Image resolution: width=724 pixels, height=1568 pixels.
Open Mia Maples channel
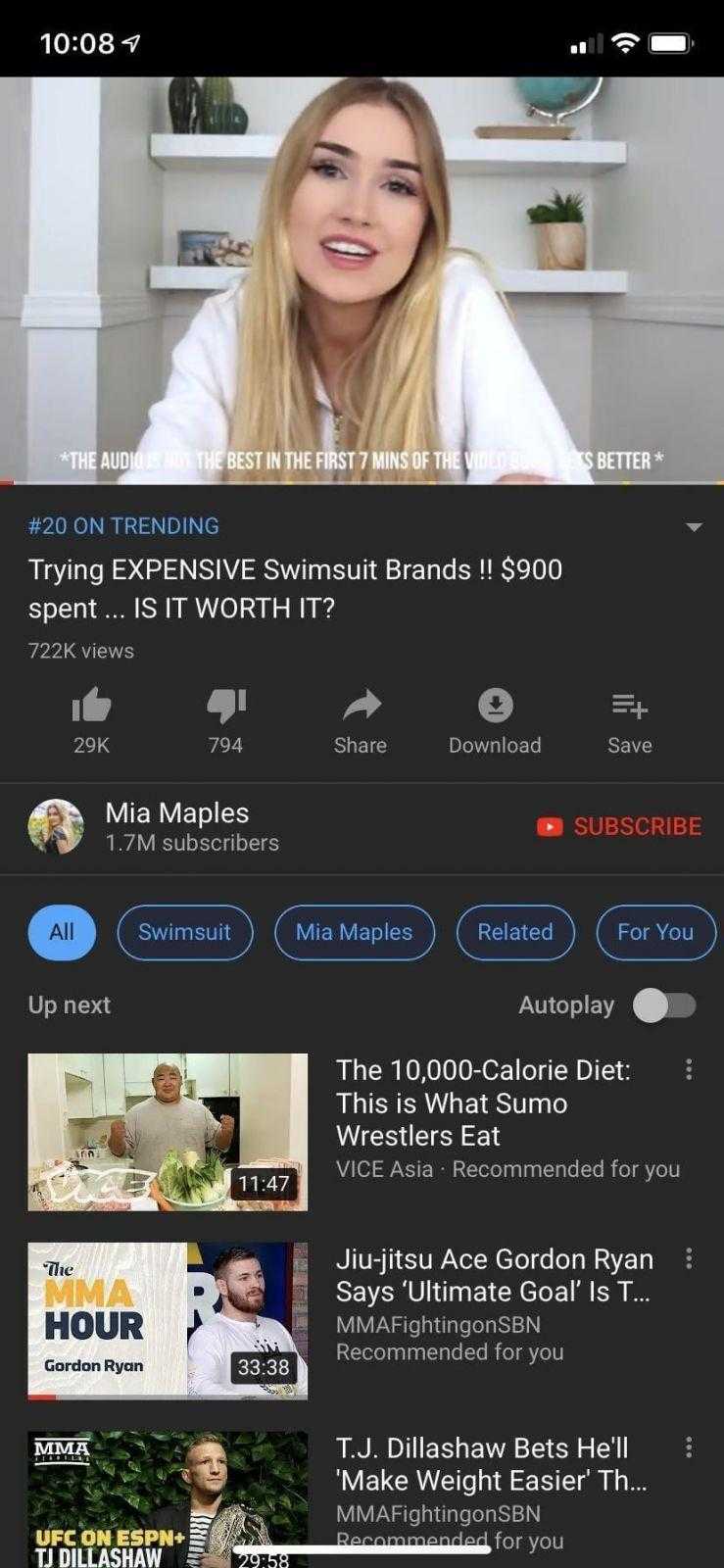point(176,826)
